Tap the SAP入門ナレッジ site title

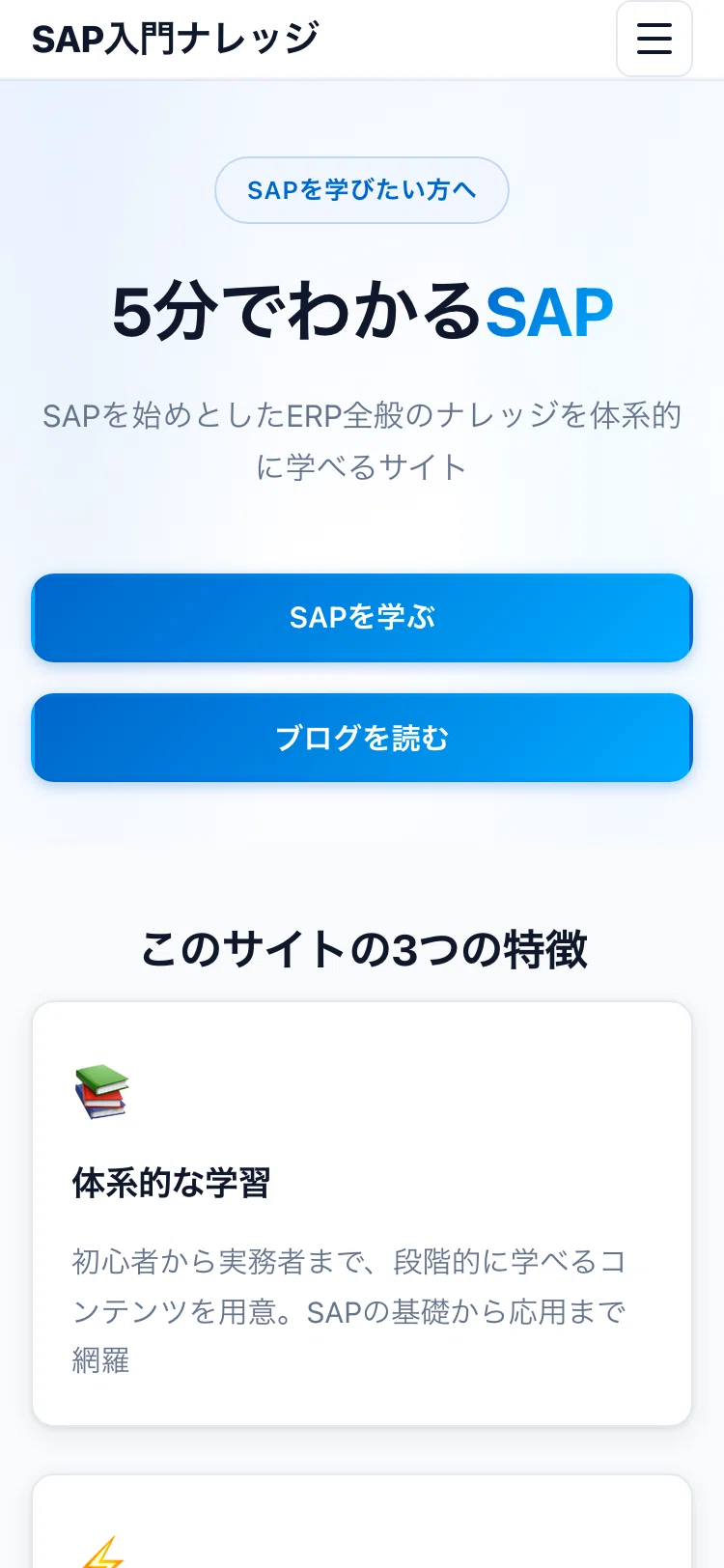point(175,39)
